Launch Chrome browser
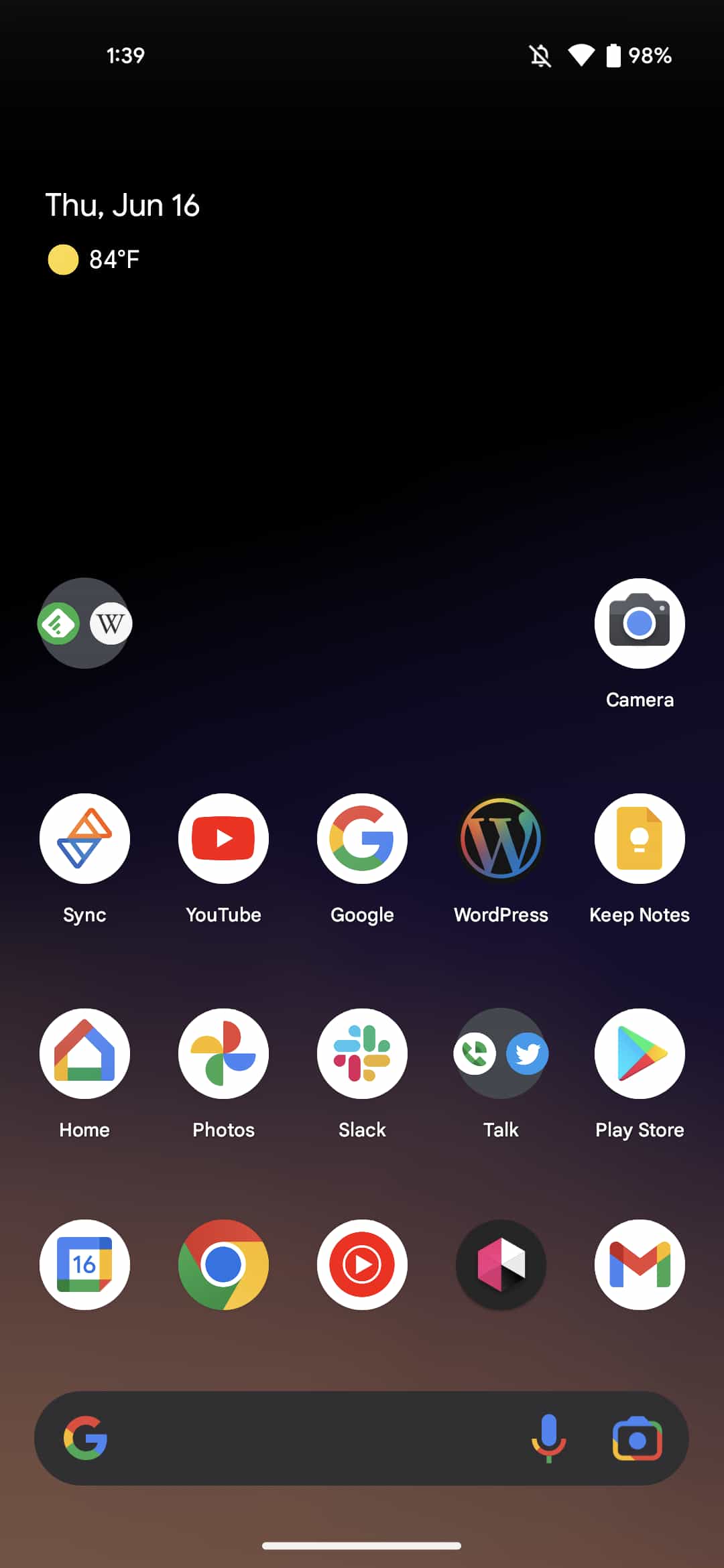Image resolution: width=724 pixels, height=1568 pixels. pyautogui.click(x=223, y=1264)
